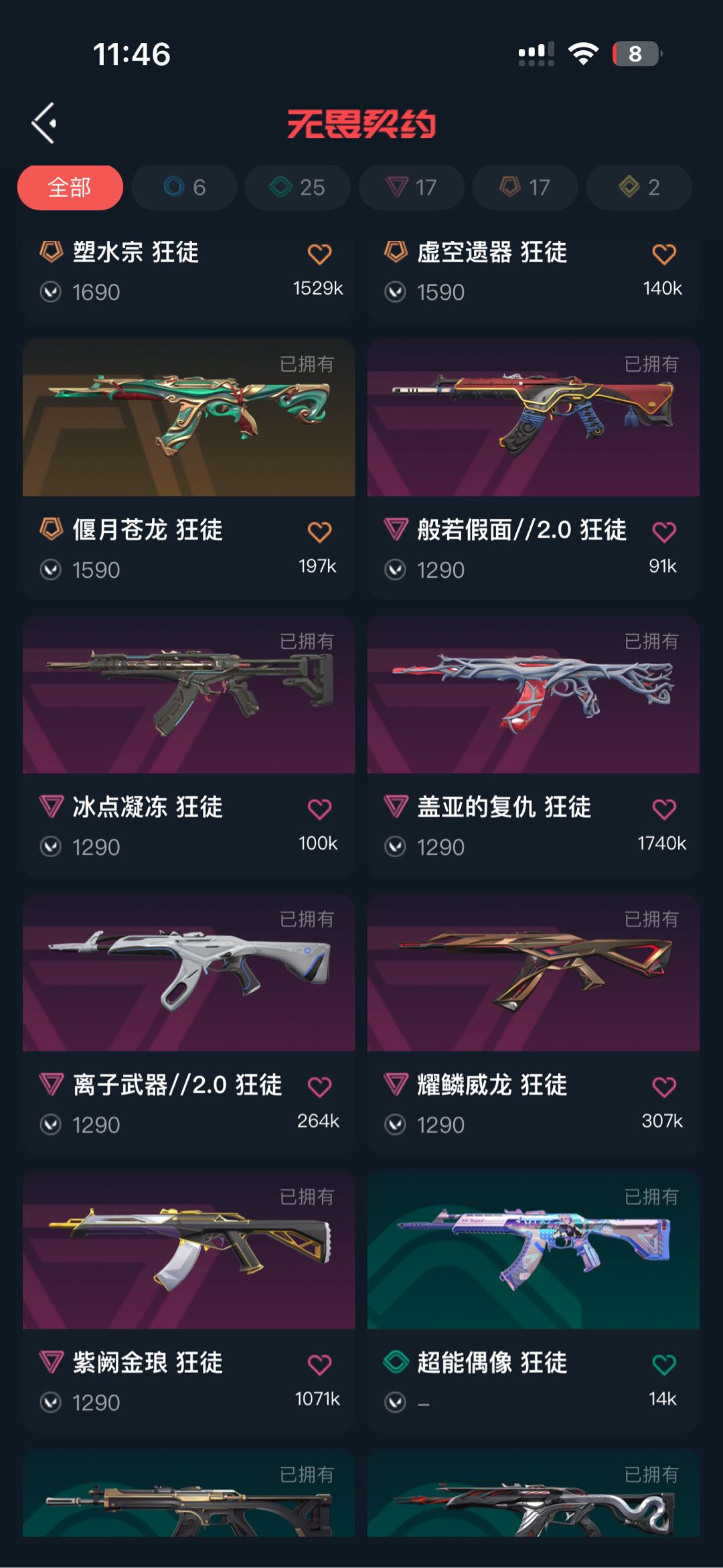Like the 塑水宗 狂徒 skin
723x1568 pixels.
(x=319, y=254)
